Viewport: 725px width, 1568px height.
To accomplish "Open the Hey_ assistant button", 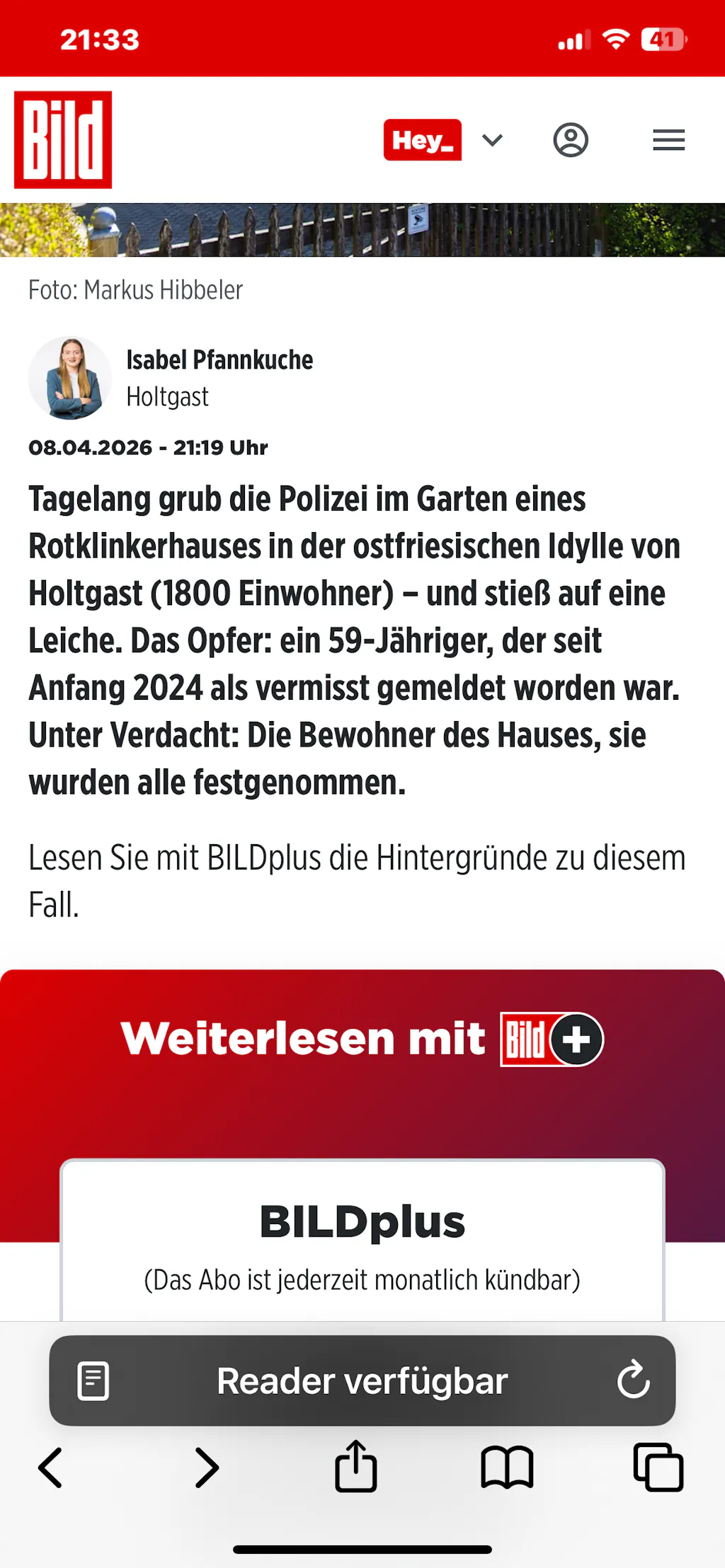I will point(422,140).
